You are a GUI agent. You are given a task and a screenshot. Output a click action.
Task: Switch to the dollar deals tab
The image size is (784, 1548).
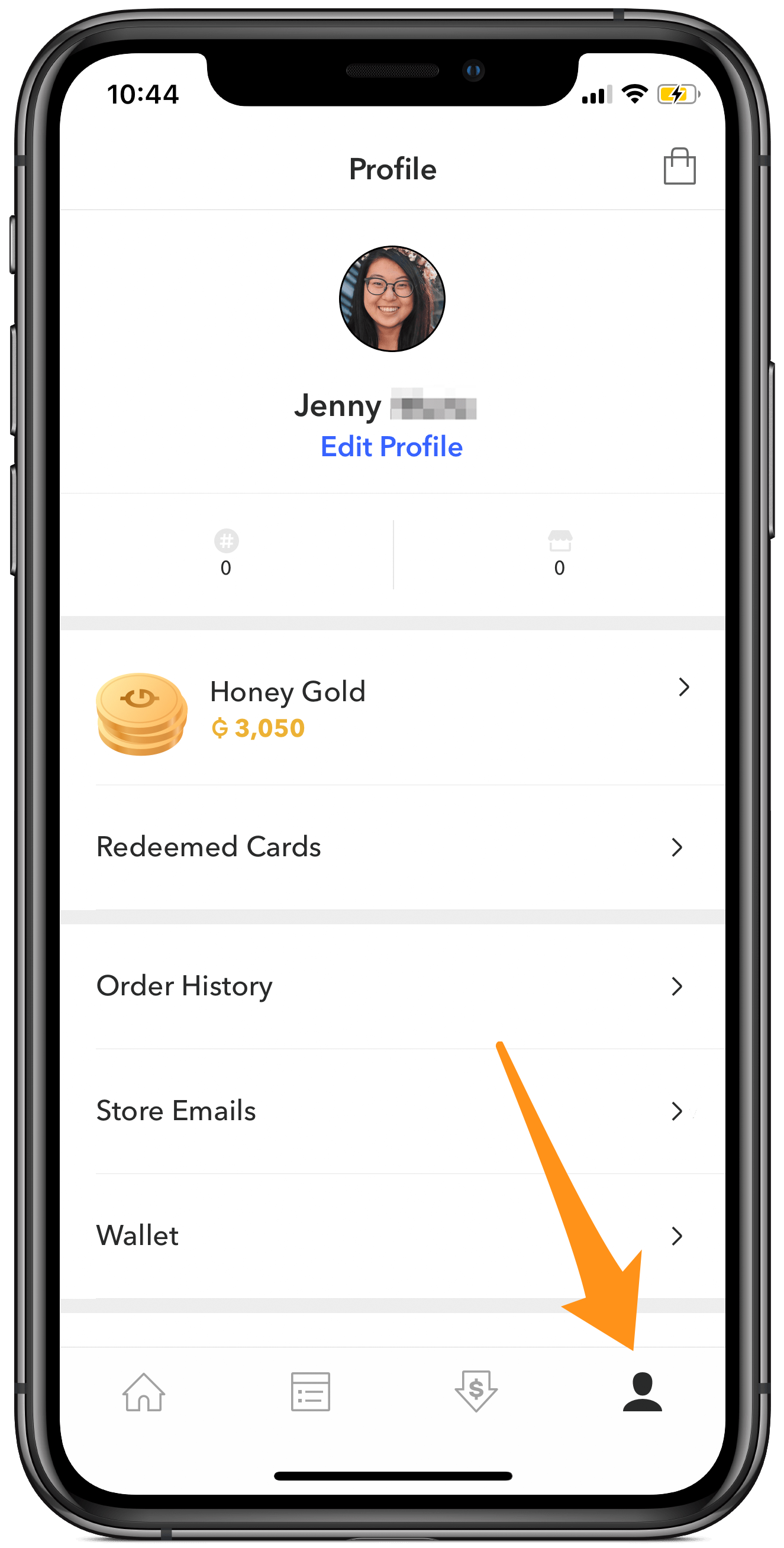click(x=476, y=1391)
